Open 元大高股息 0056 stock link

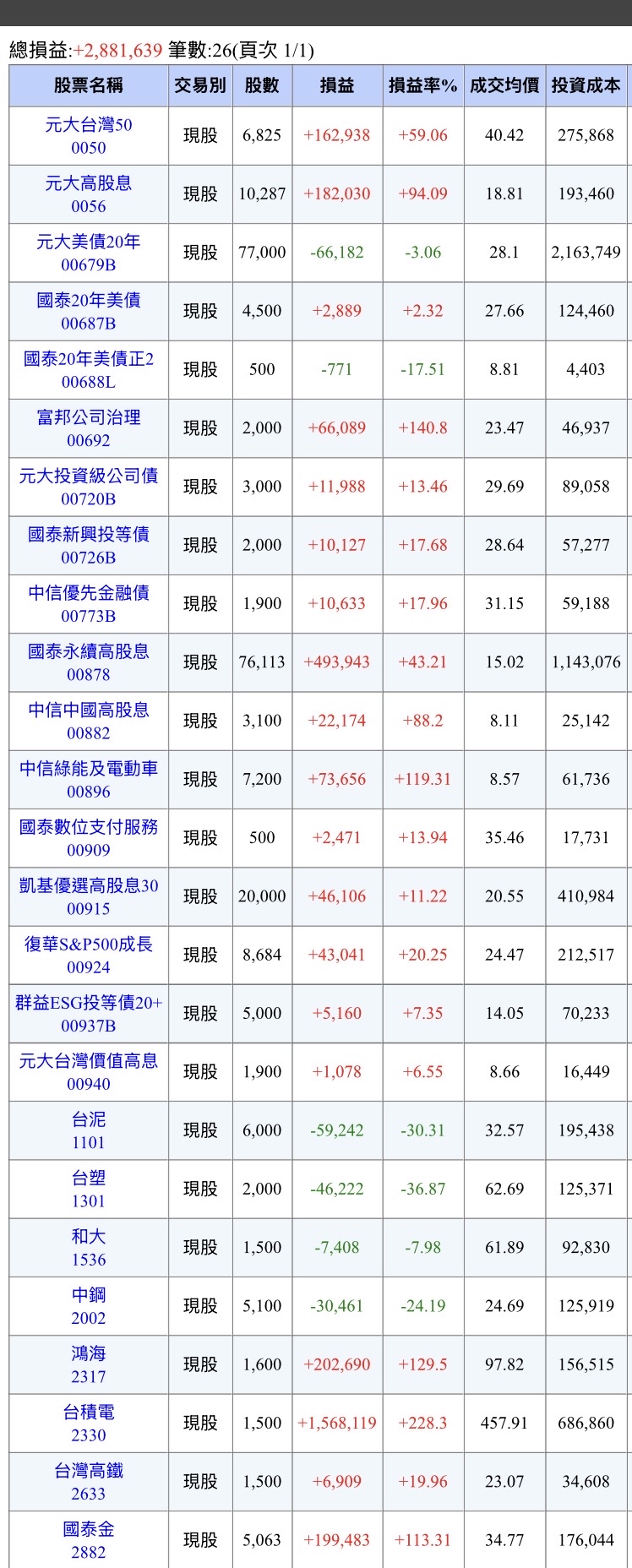88,194
